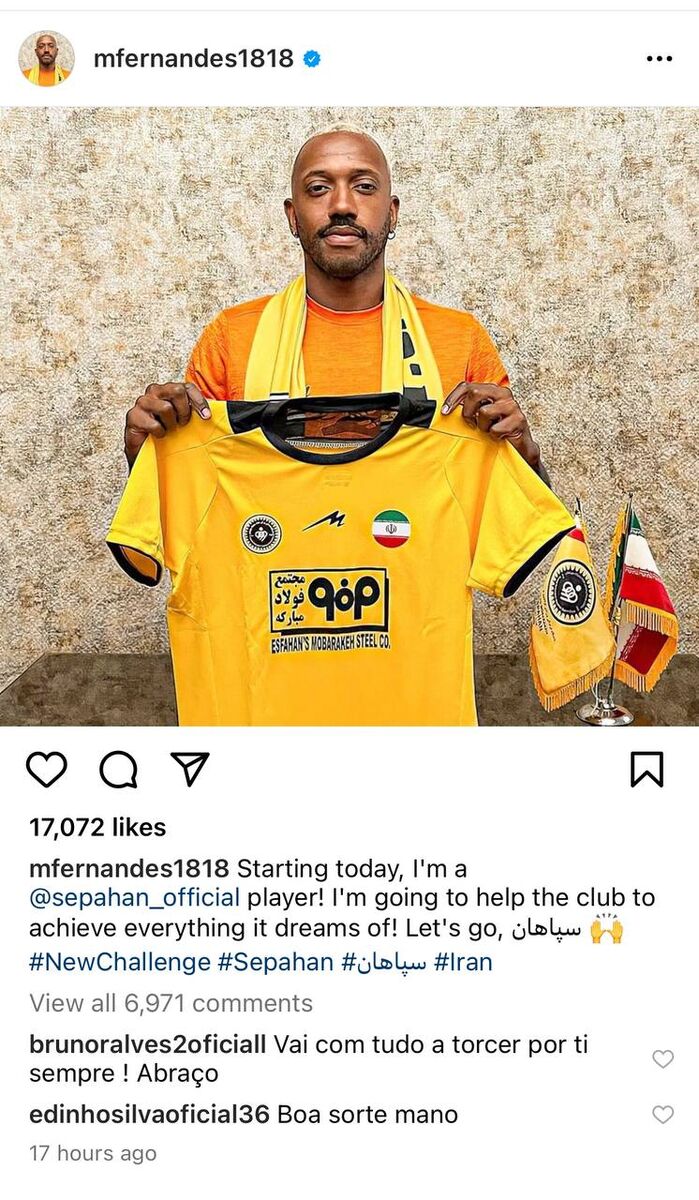View all 6,971 comments

[x=171, y=1003]
